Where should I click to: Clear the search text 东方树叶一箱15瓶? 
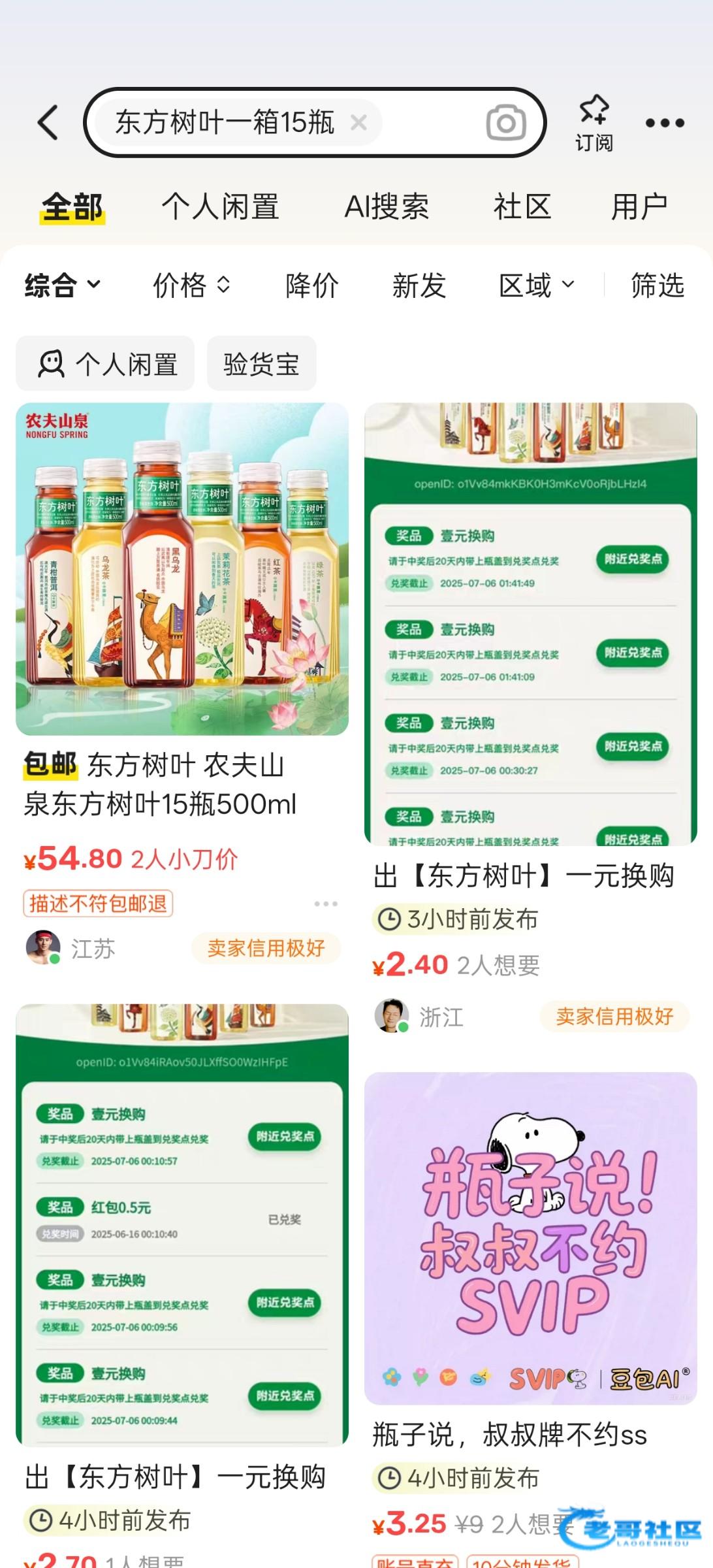(x=358, y=122)
